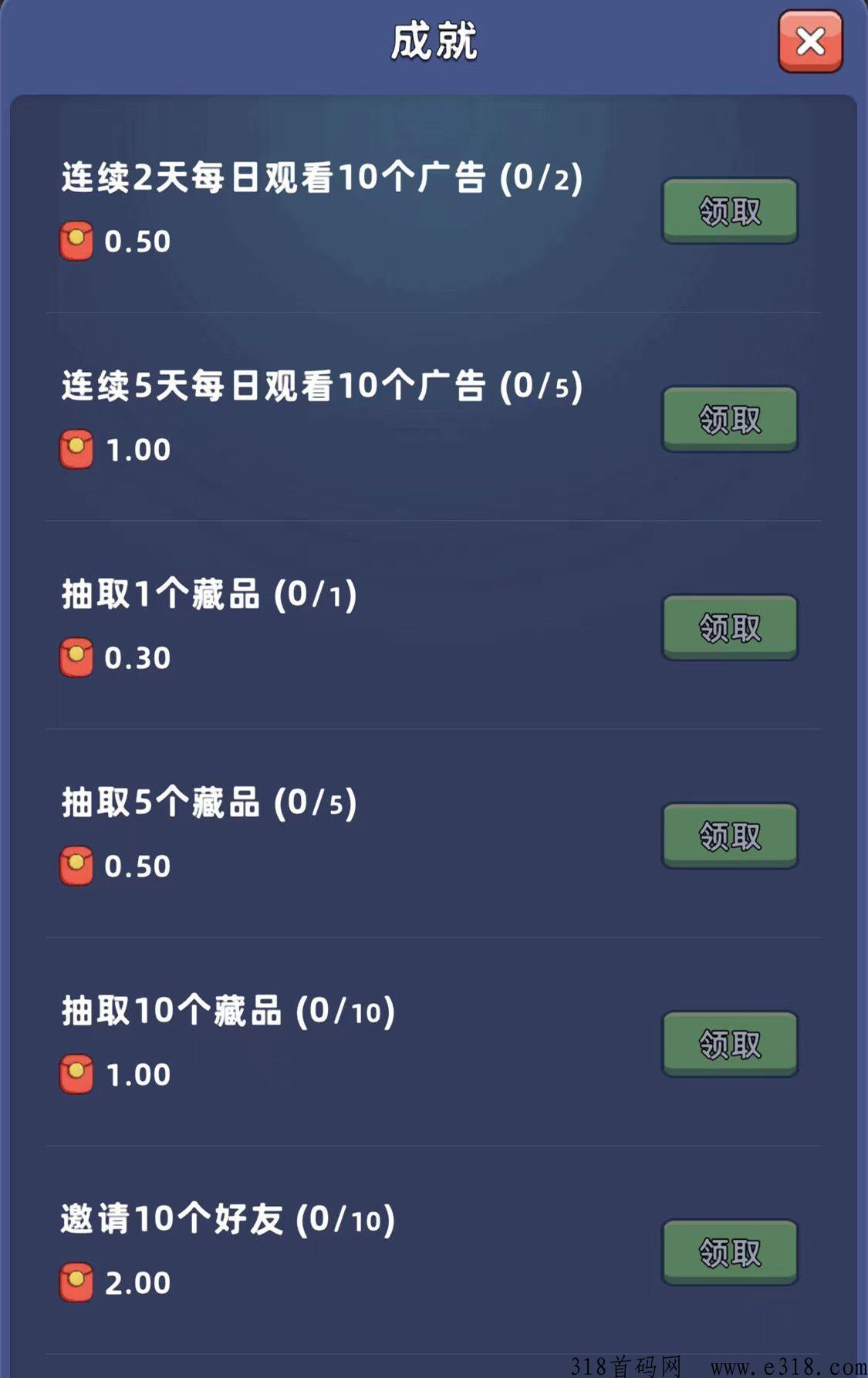Click the envelope icon for 抽取10个藏品 reward

[x=78, y=1072]
